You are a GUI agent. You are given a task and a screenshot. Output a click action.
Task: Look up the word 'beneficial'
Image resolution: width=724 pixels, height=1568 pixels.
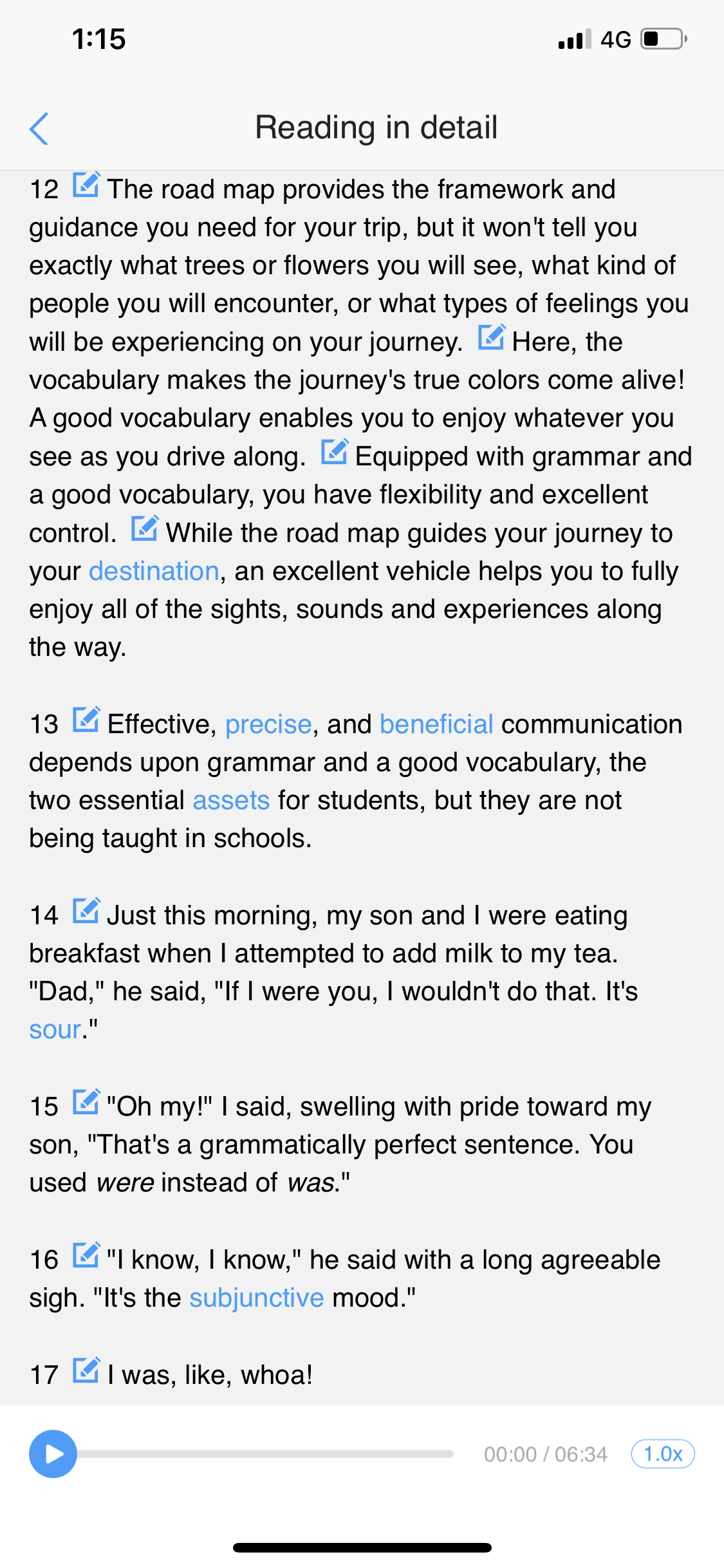(436, 725)
